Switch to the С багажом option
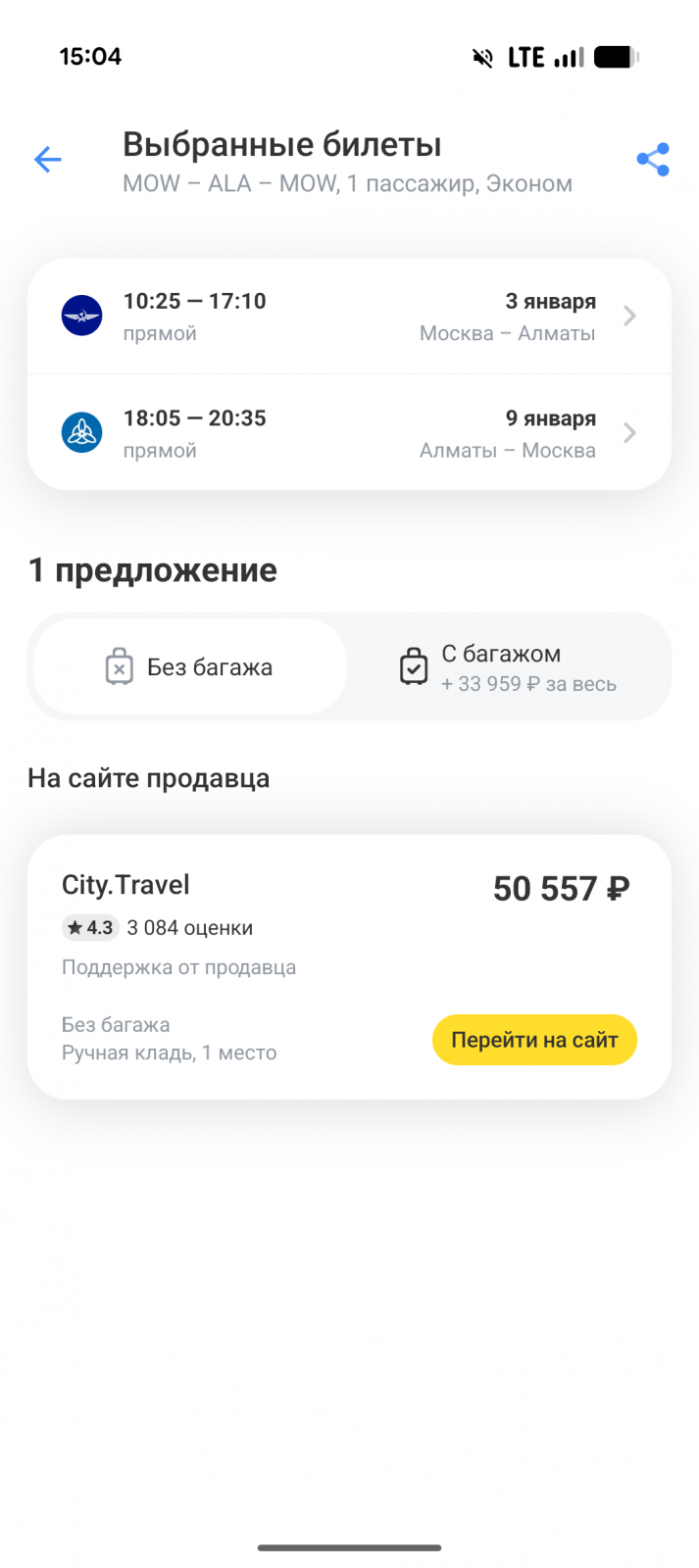699x1568 pixels. [x=508, y=667]
